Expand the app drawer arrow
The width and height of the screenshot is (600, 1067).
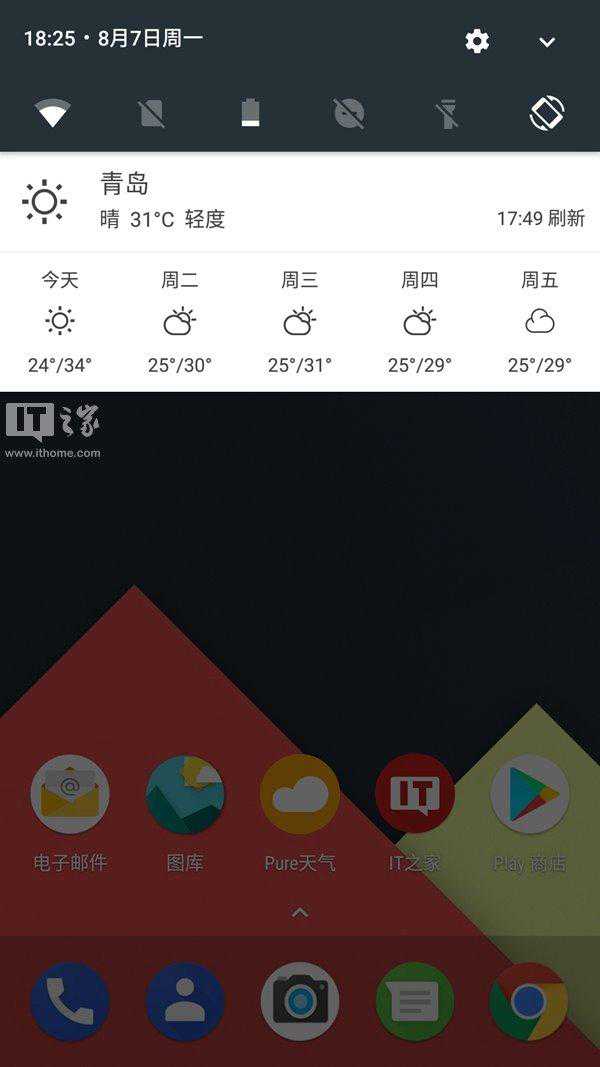pos(300,912)
